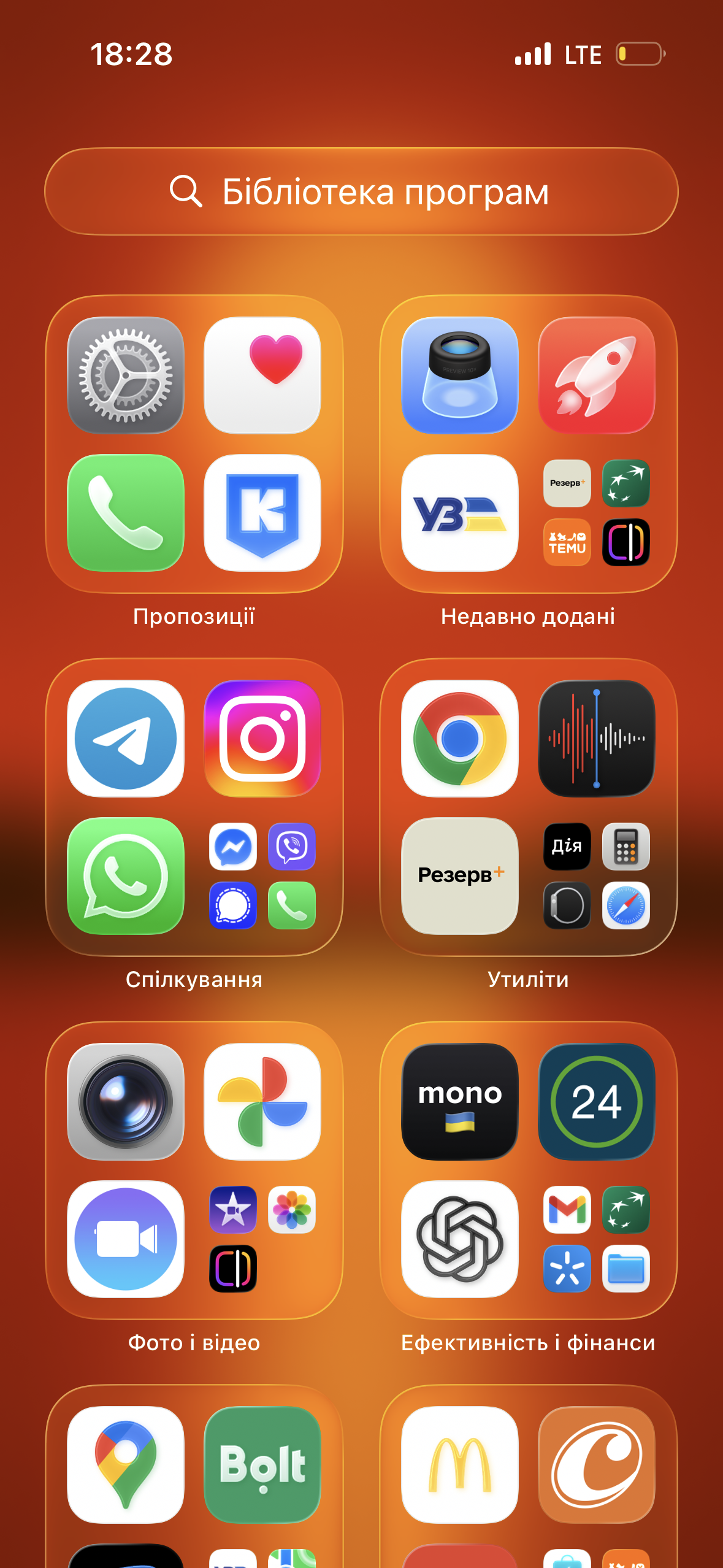Image resolution: width=723 pixels, height=1568 pixels.
Task: Open the Zoom app
Action: click(x=126, y=1239)
